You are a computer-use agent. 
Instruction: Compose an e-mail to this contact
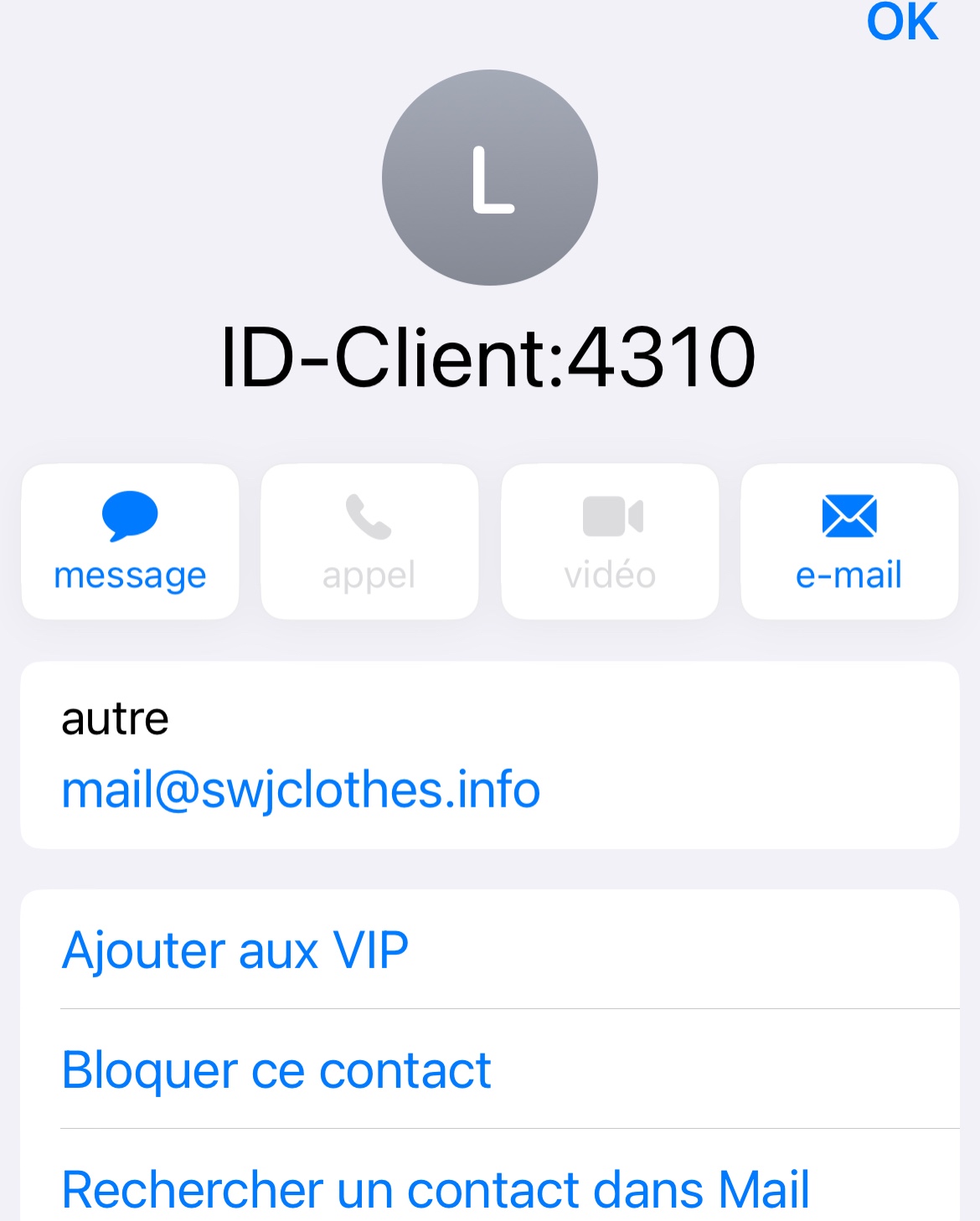[x=848, y=542]
